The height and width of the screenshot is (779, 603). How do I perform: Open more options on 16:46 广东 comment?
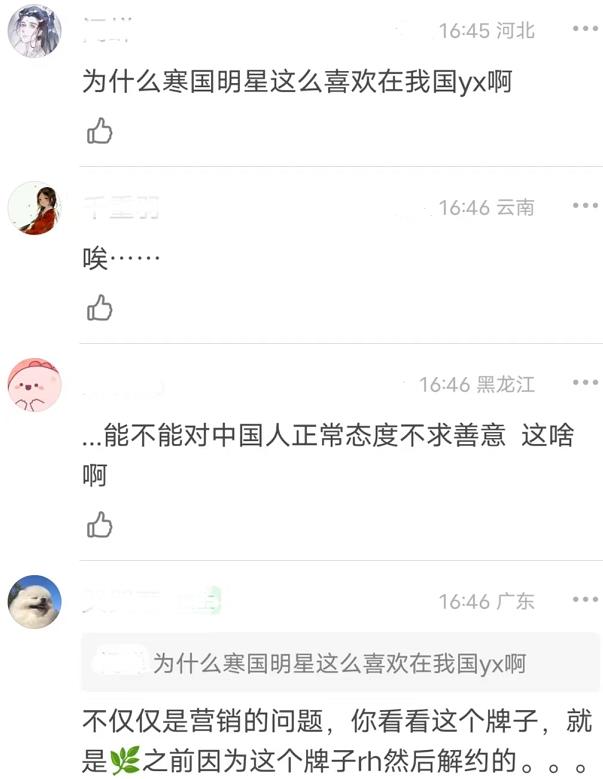[x=584, y=600]
